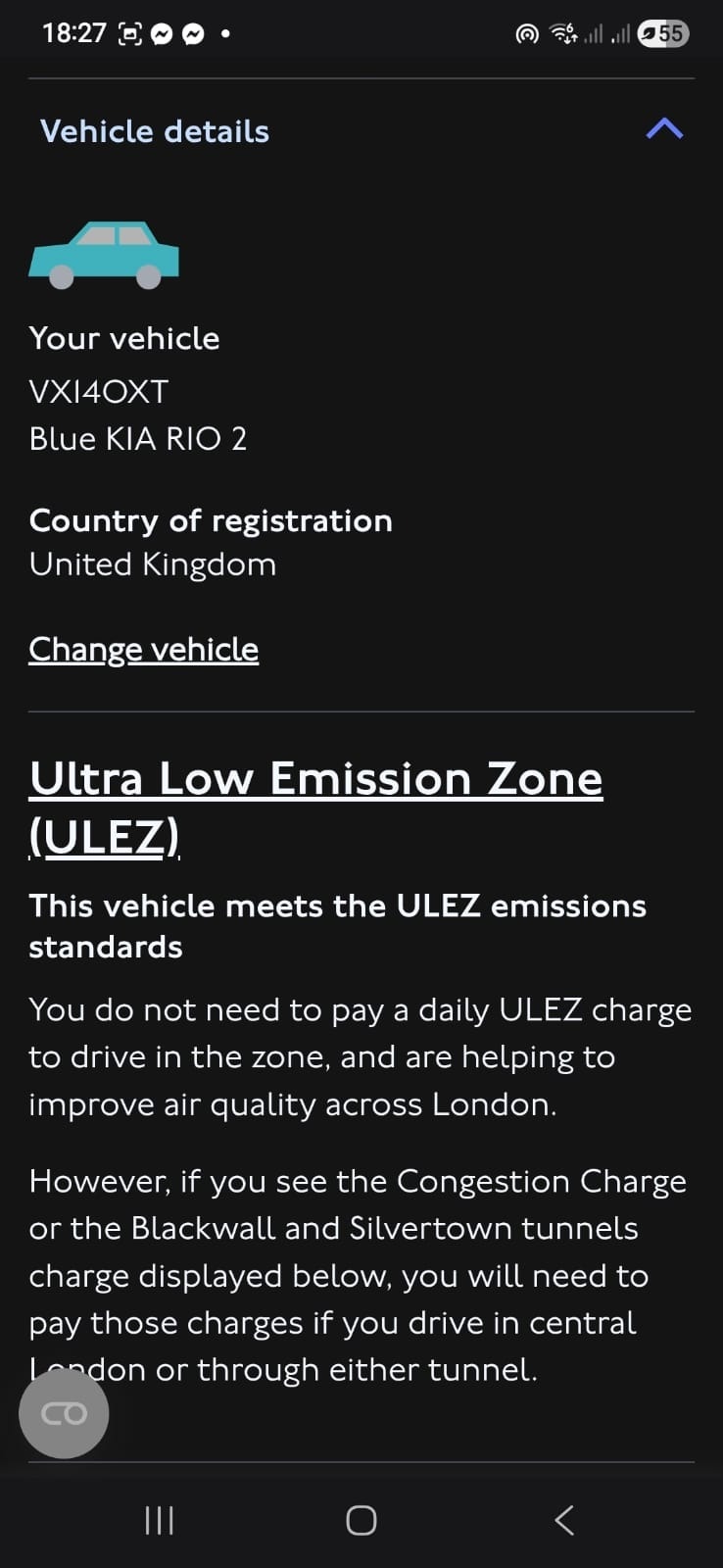Go back with the system back button
Screen dimensions: 723x1568
pyautogui.click(x=563, y=1520)
